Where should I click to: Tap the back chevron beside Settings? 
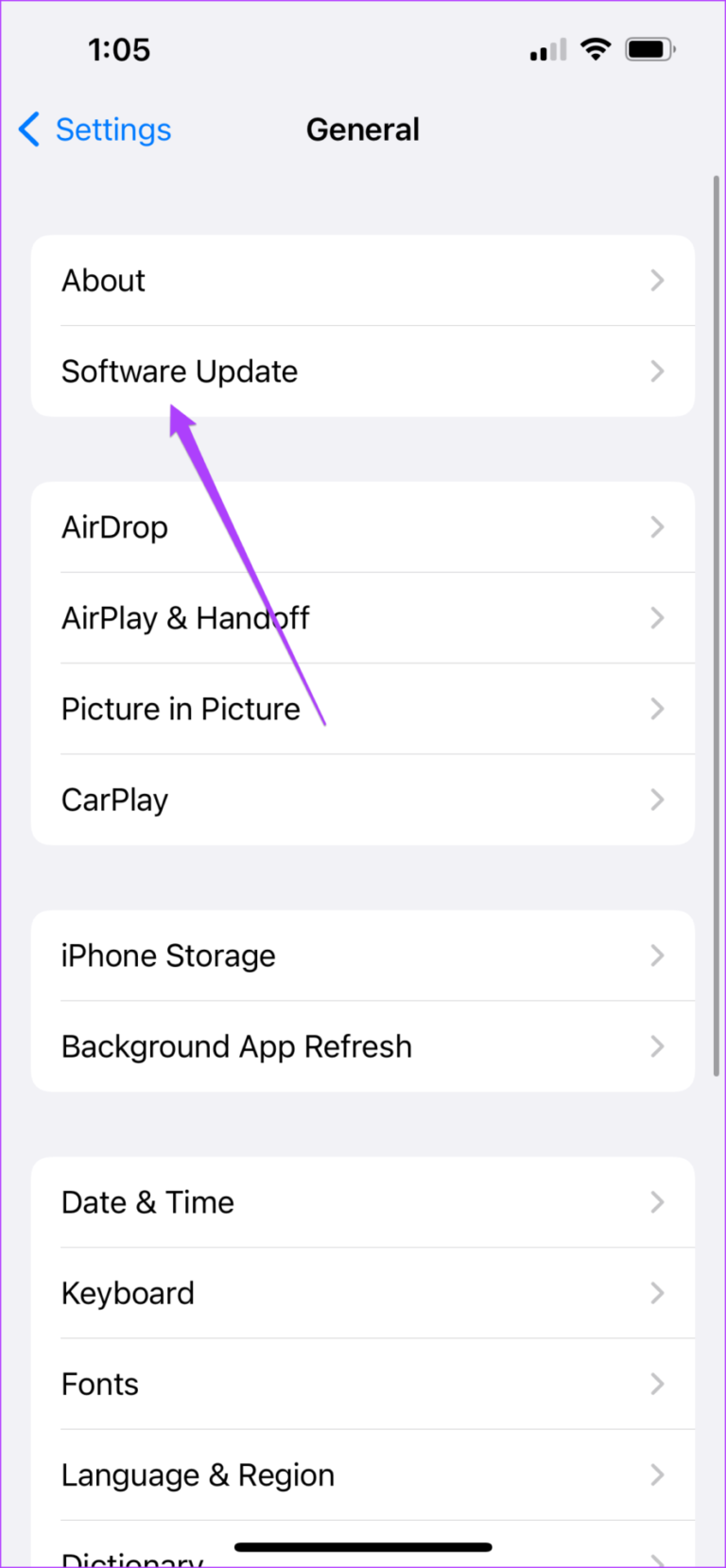click(x=28, y=129)
